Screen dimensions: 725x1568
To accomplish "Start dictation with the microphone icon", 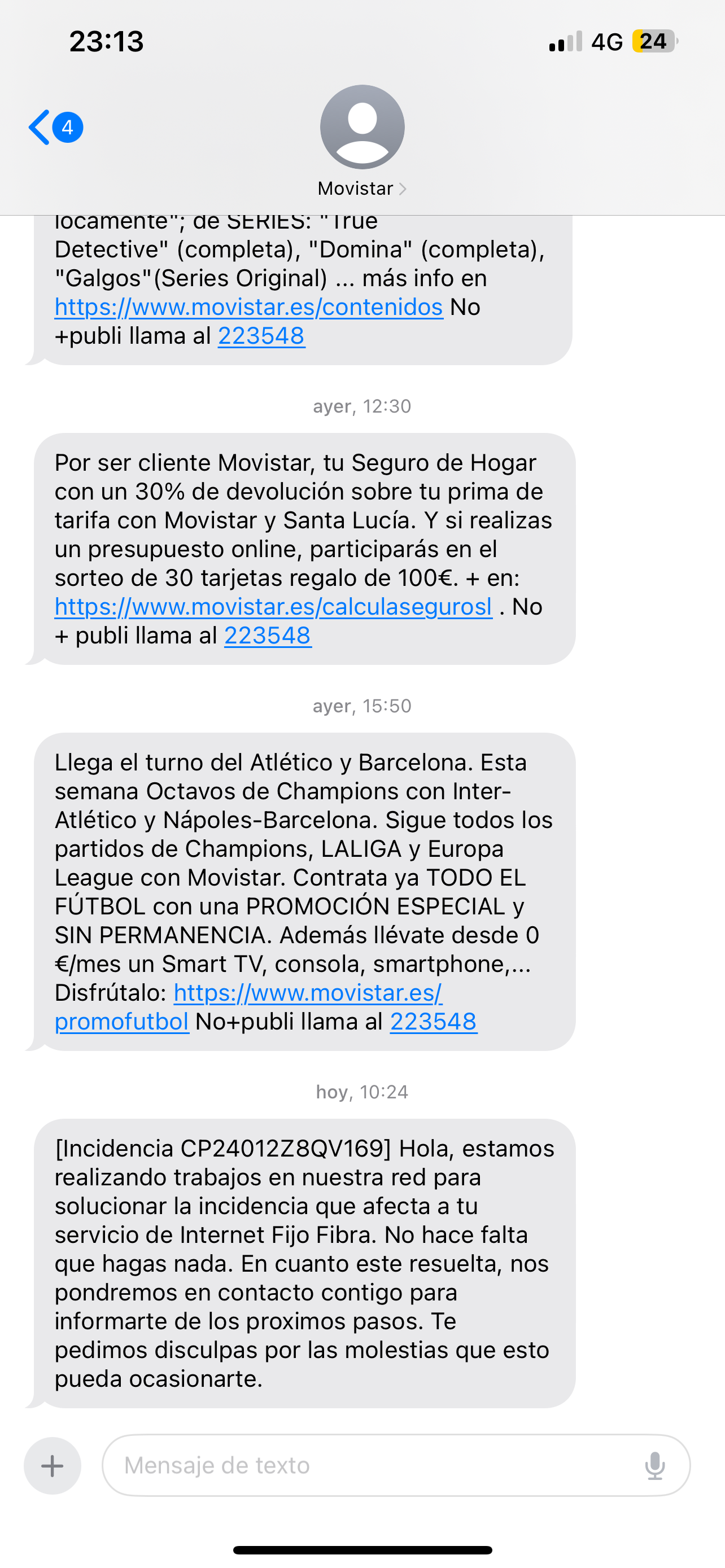I will [654, 1466].
